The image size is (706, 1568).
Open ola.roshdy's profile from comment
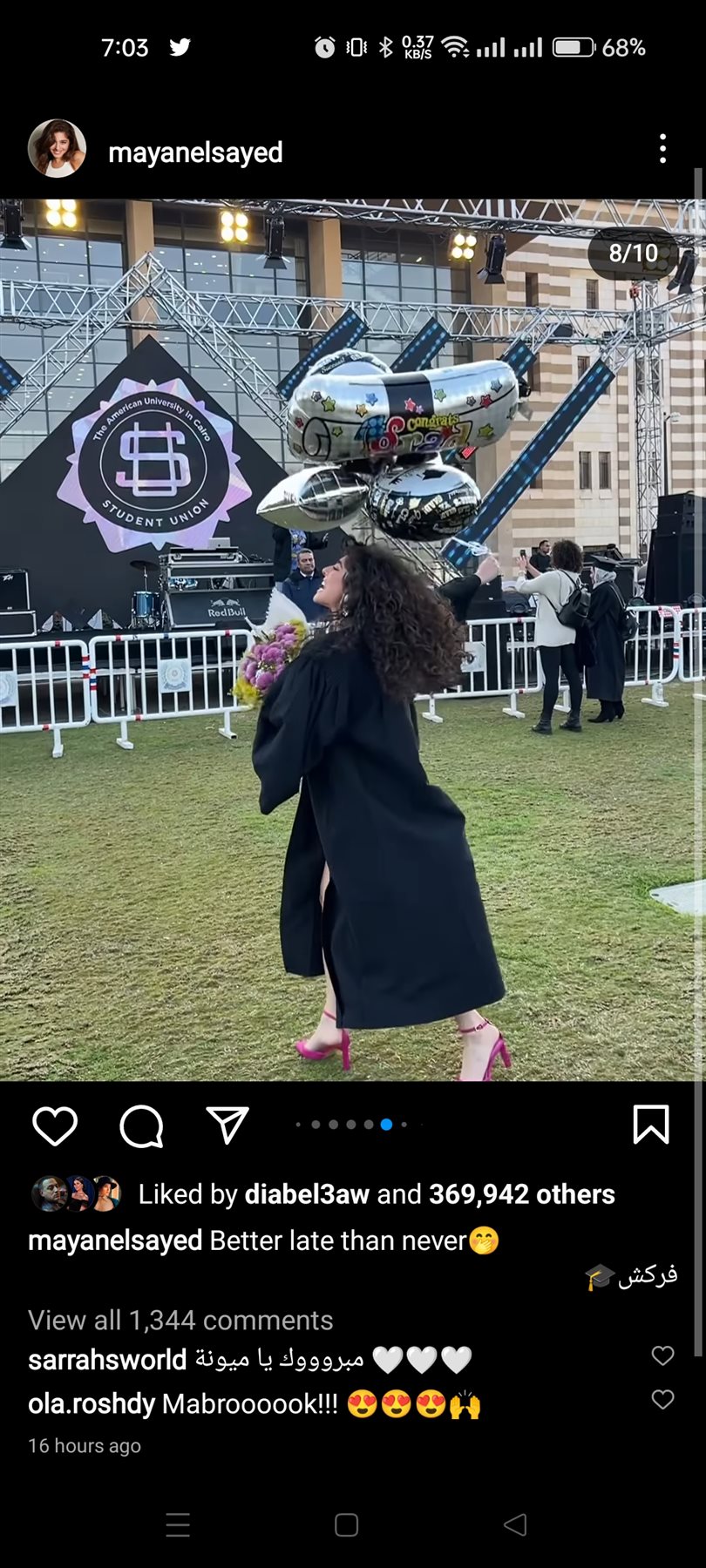(x=92, y=1404)
